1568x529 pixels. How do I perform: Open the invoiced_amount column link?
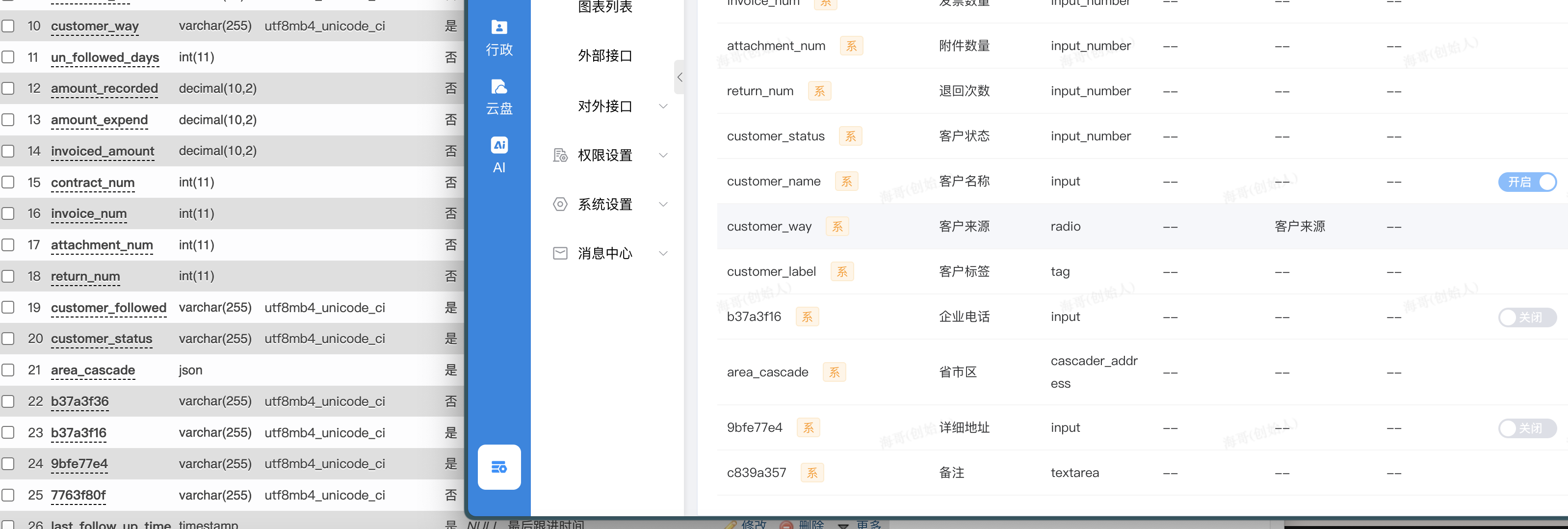(x=102, y=152)
